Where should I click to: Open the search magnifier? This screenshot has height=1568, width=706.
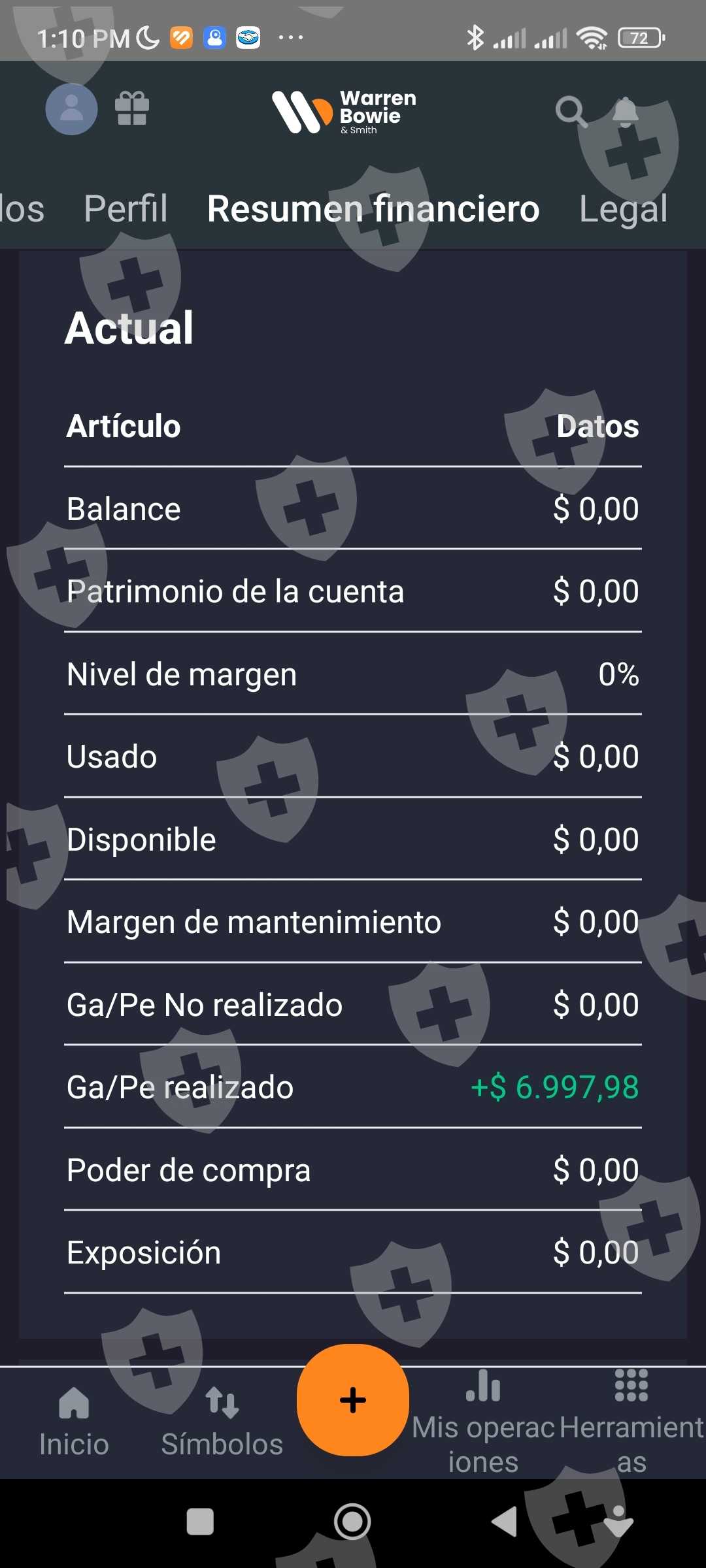(x=571, y=111)
